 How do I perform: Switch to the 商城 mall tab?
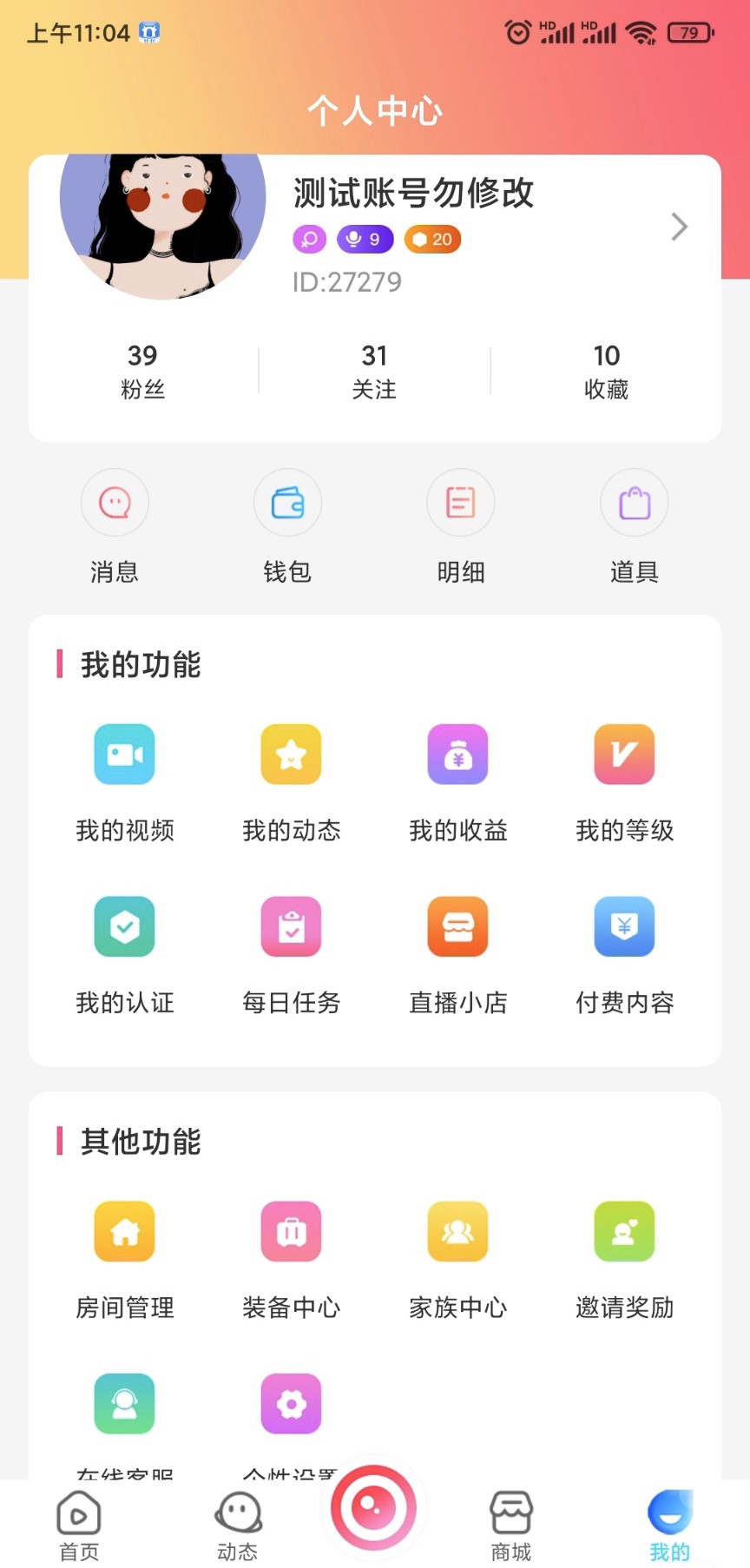pos(511,1525)
